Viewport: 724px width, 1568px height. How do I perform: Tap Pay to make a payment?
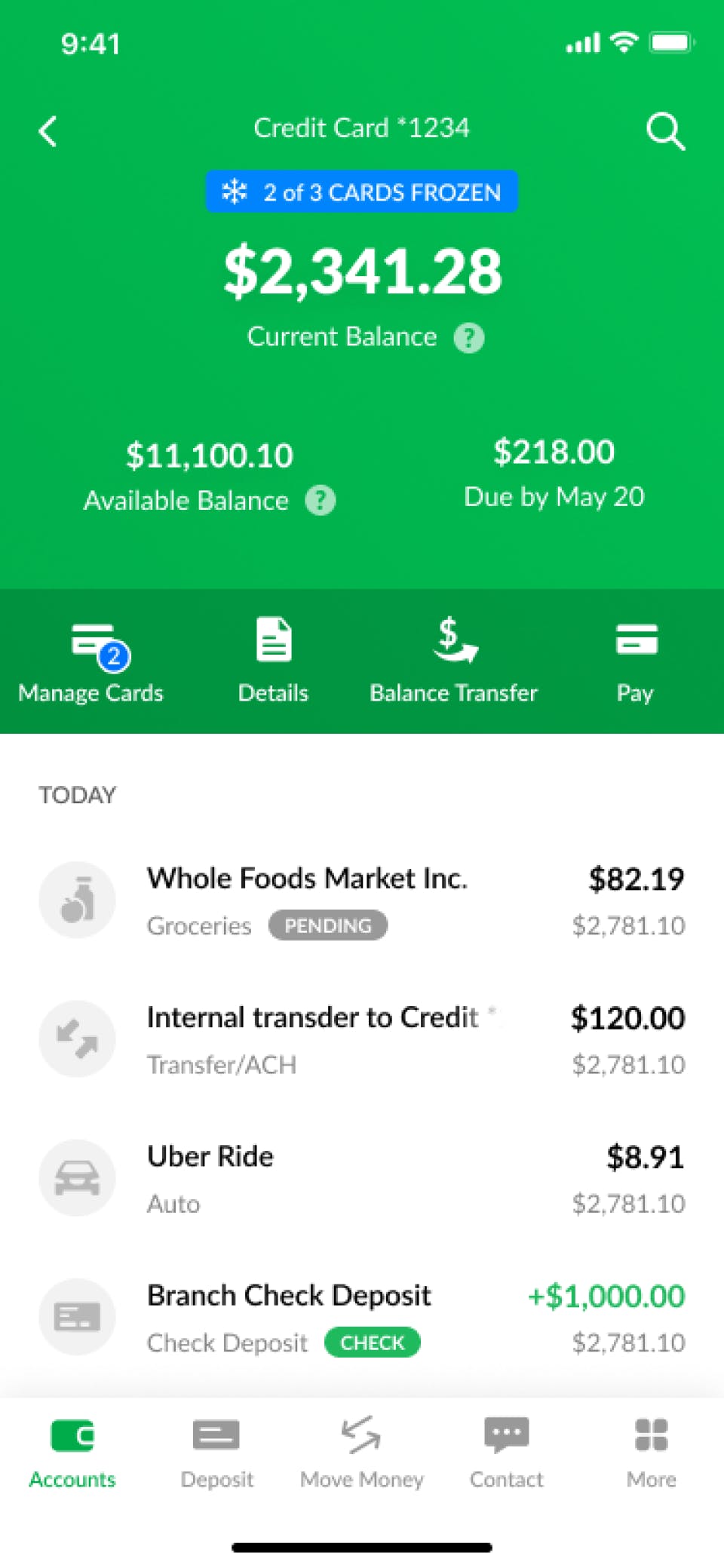click(x=636, y=661)
